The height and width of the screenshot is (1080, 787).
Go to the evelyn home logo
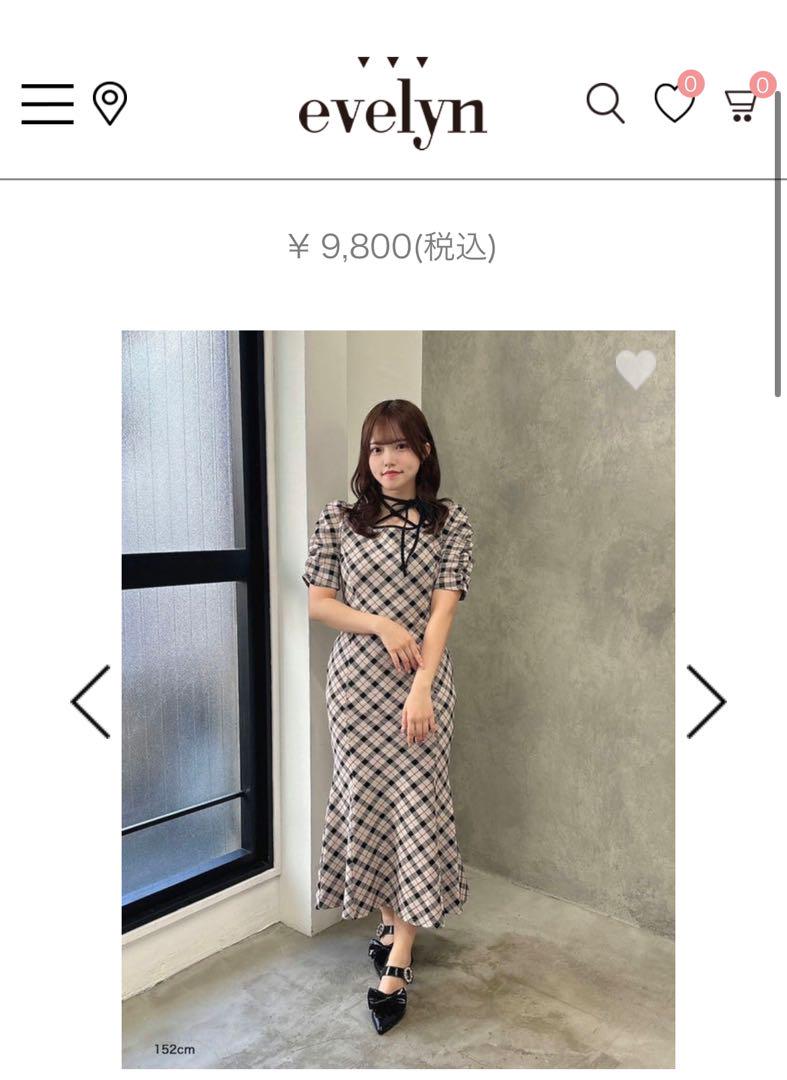click(392, 106)
